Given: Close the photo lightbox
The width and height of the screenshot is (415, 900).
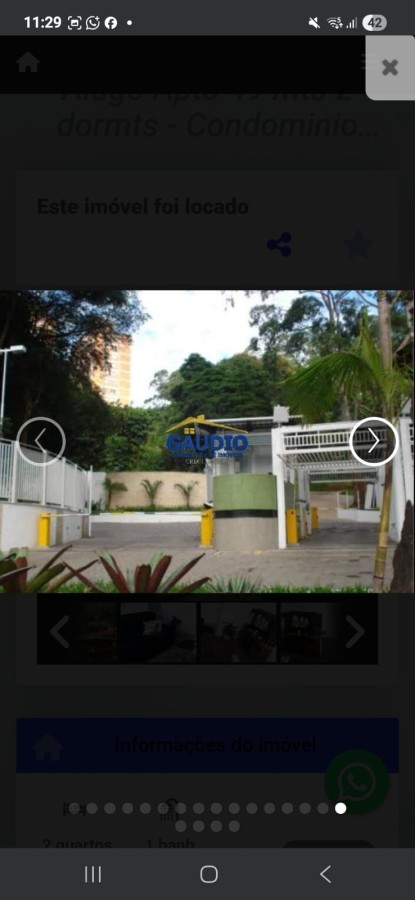Looking at the screenshot, I should (390, 68).
